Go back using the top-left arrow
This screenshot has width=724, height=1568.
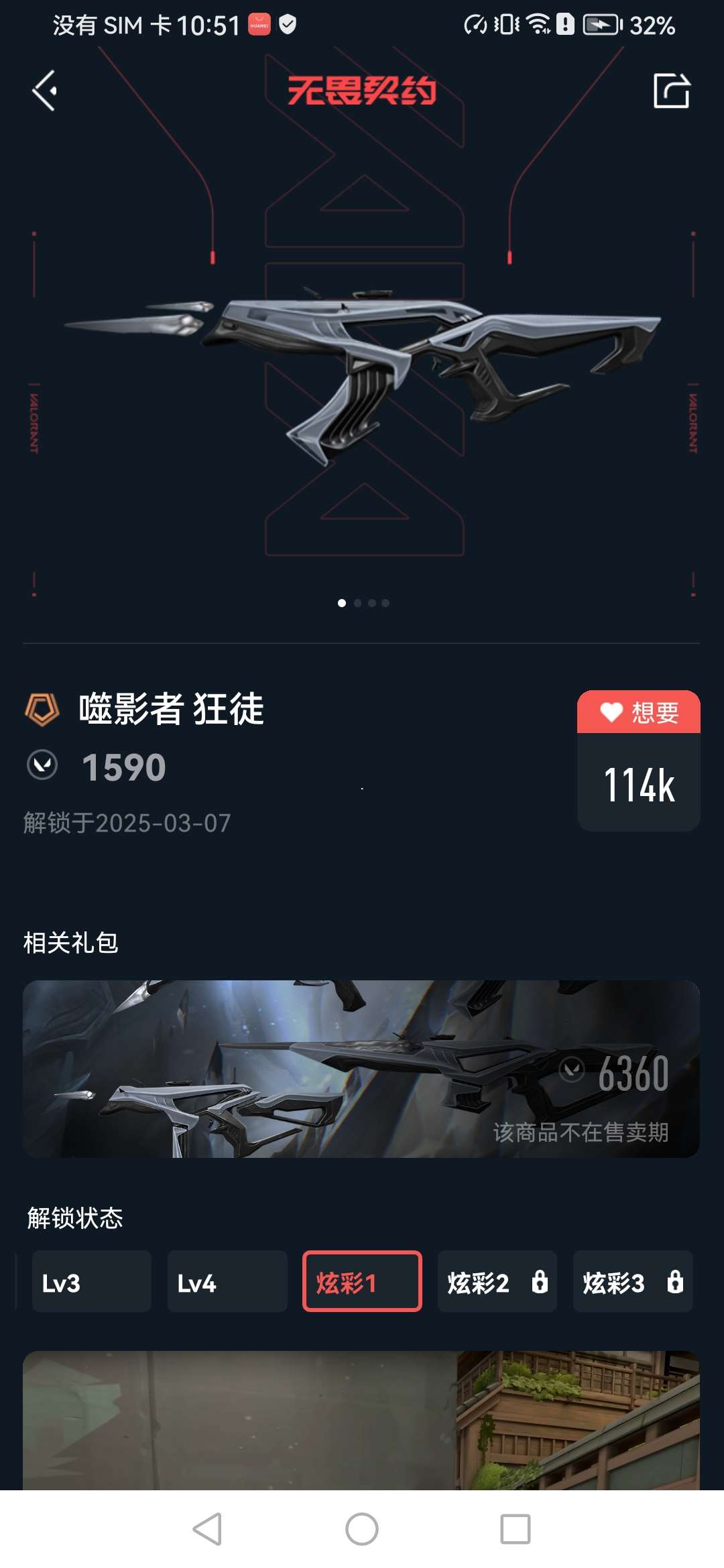point(45,91)
